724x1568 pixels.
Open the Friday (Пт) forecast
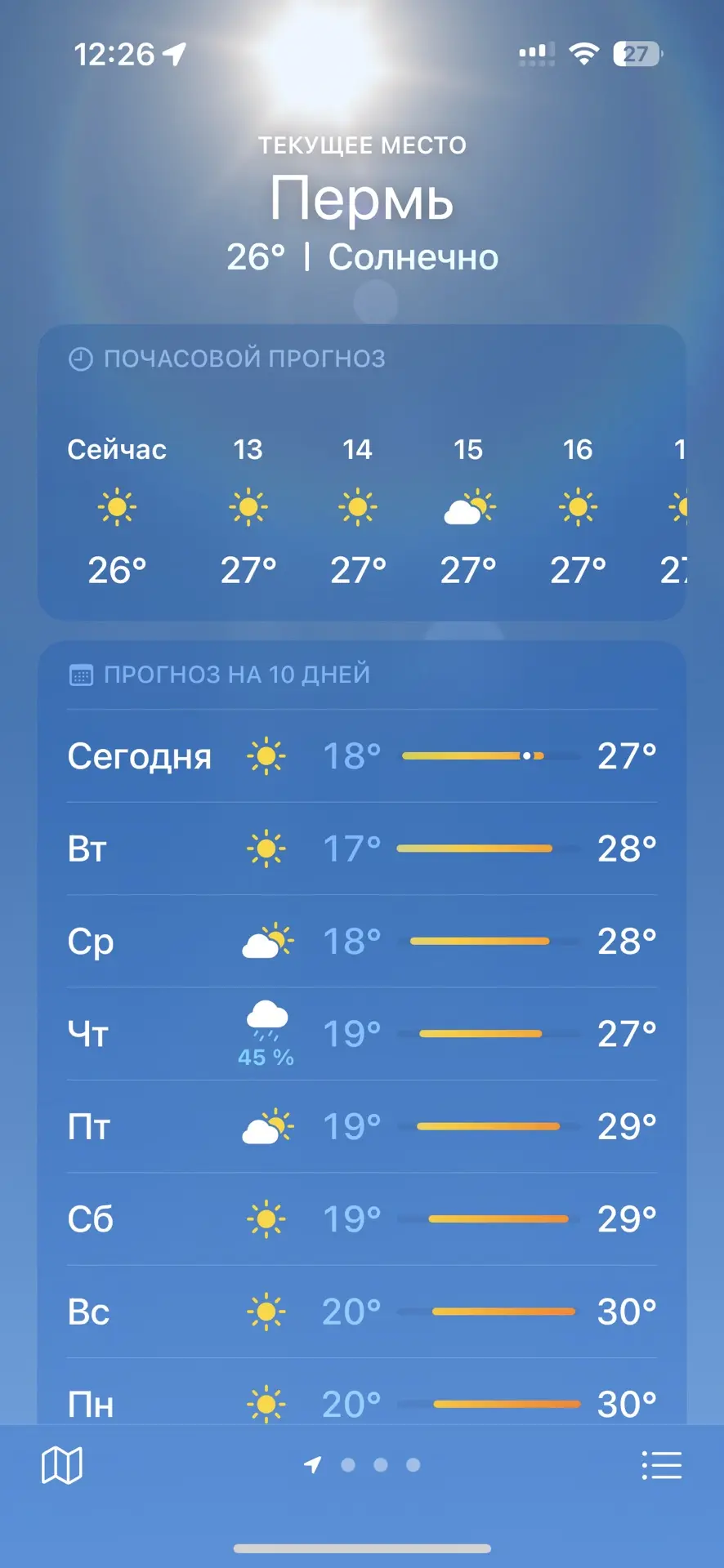[x=361, y=1127]
